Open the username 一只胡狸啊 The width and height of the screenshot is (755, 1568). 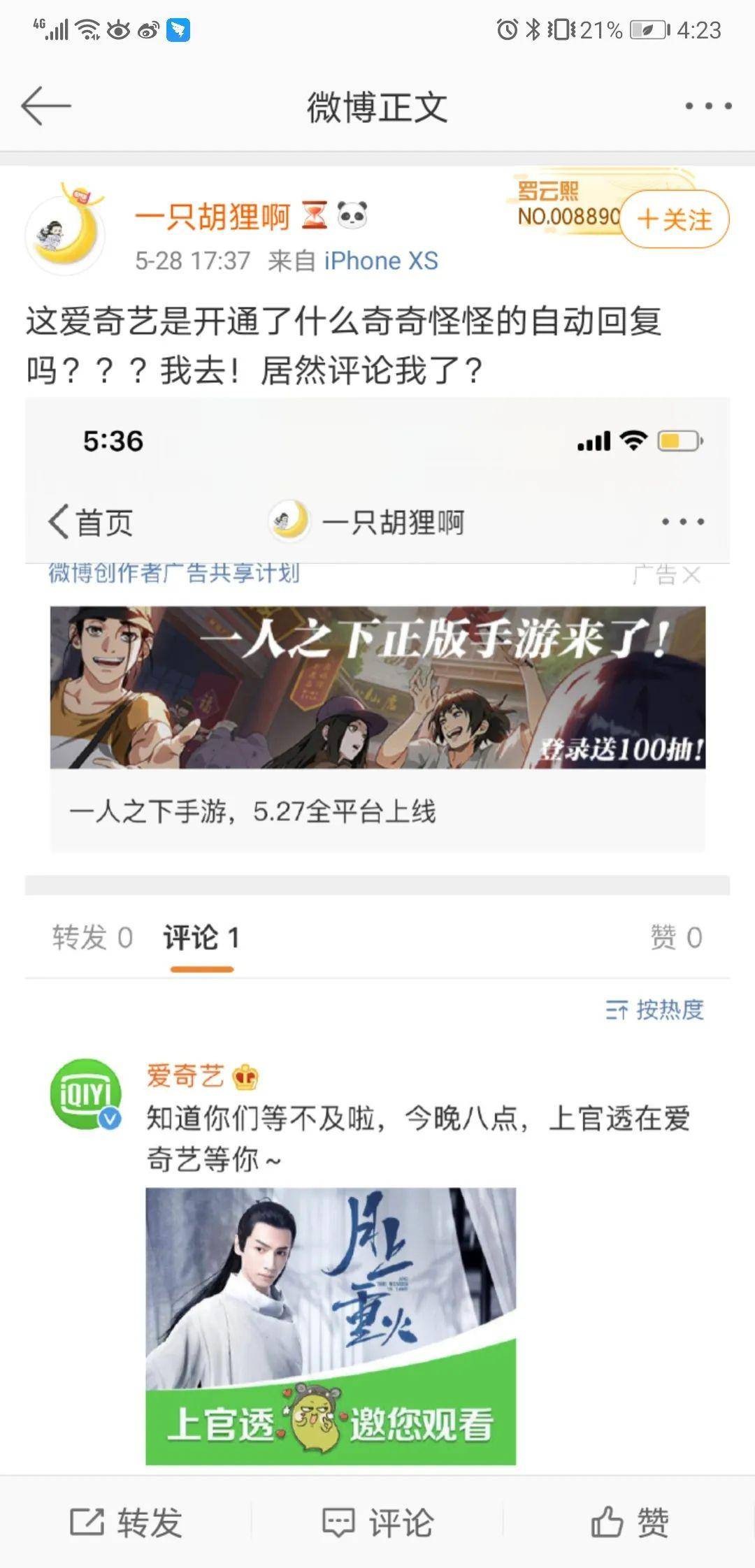click(212, 216)
